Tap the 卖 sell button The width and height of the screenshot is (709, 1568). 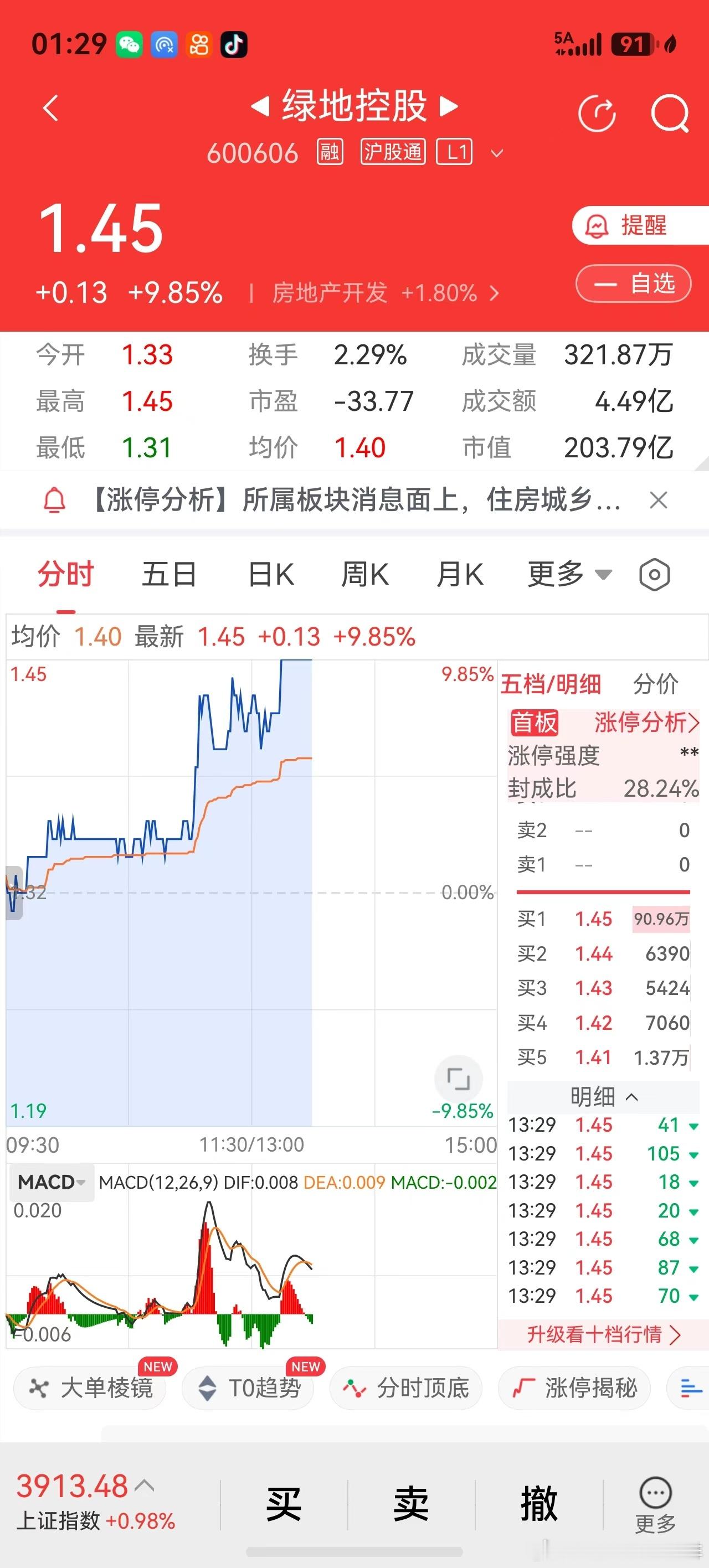411,1503
